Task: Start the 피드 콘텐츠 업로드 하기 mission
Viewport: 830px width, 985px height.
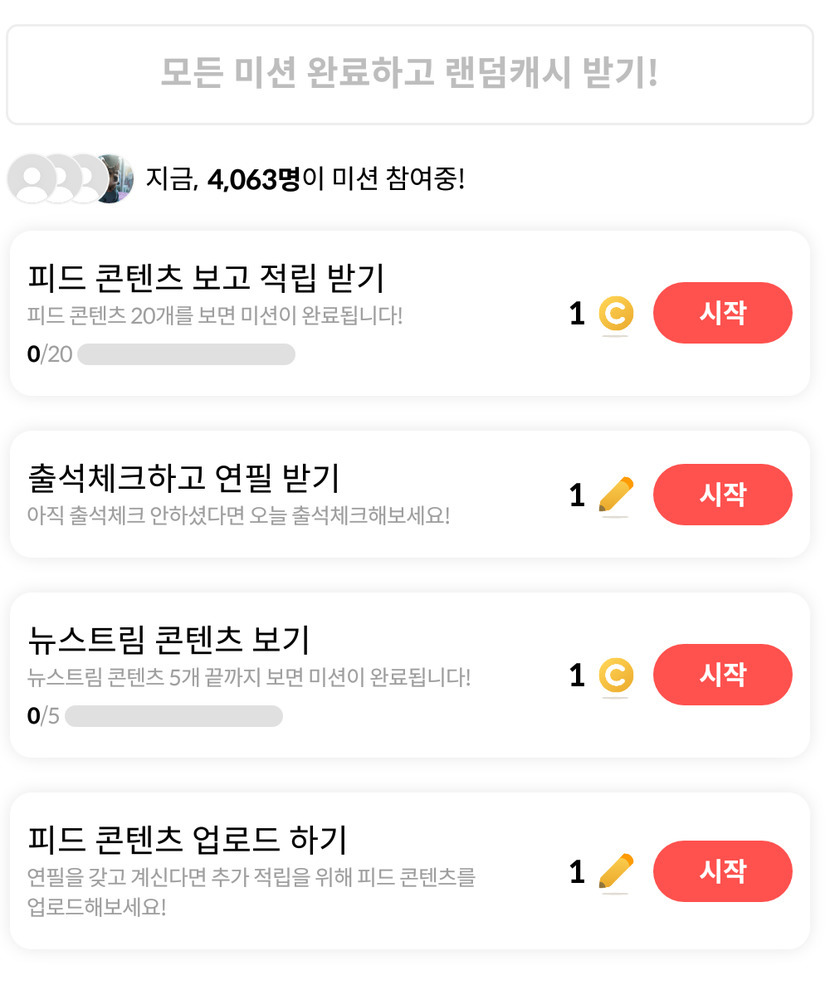Action: click(x=722, y=871)
